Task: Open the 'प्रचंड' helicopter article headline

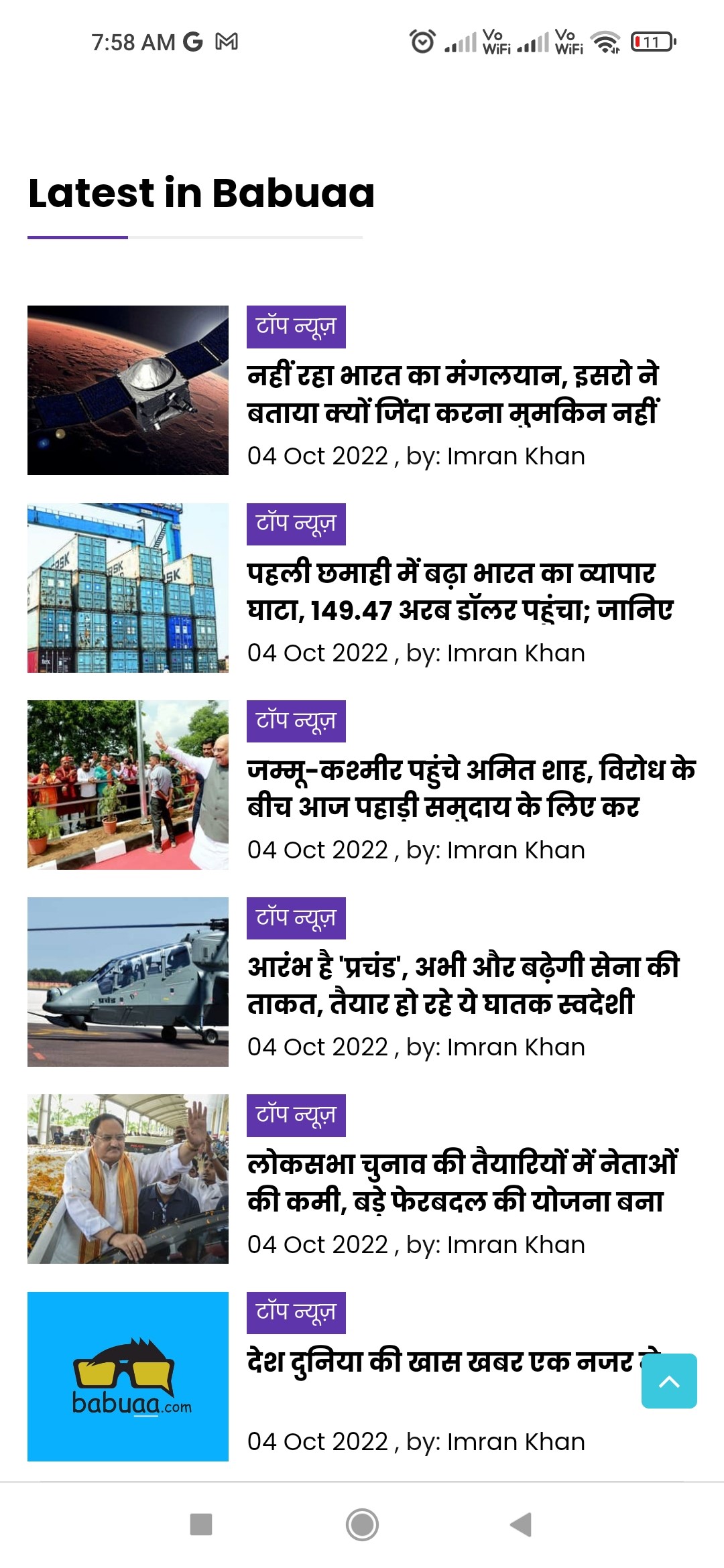Action: (x=463, y=985)
